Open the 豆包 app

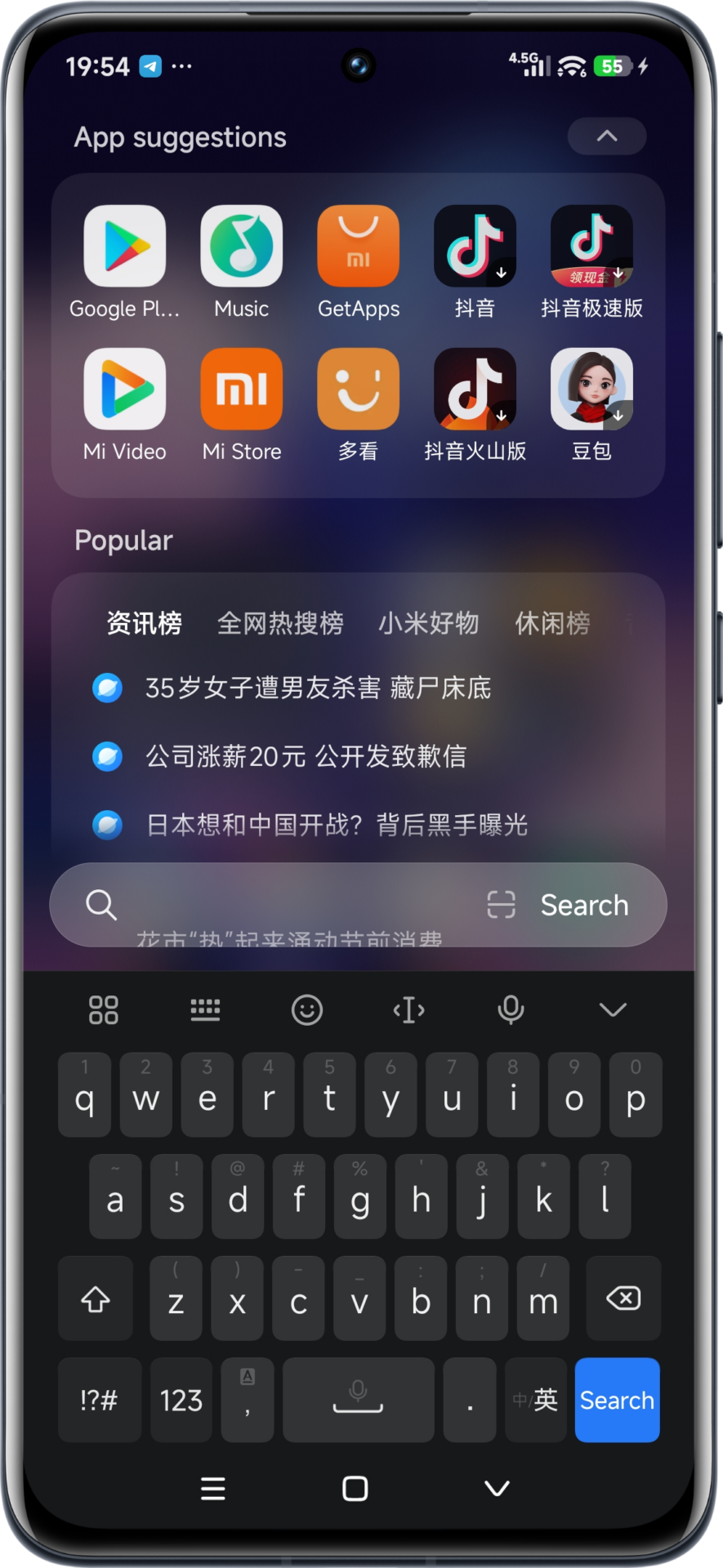(591, 390)
